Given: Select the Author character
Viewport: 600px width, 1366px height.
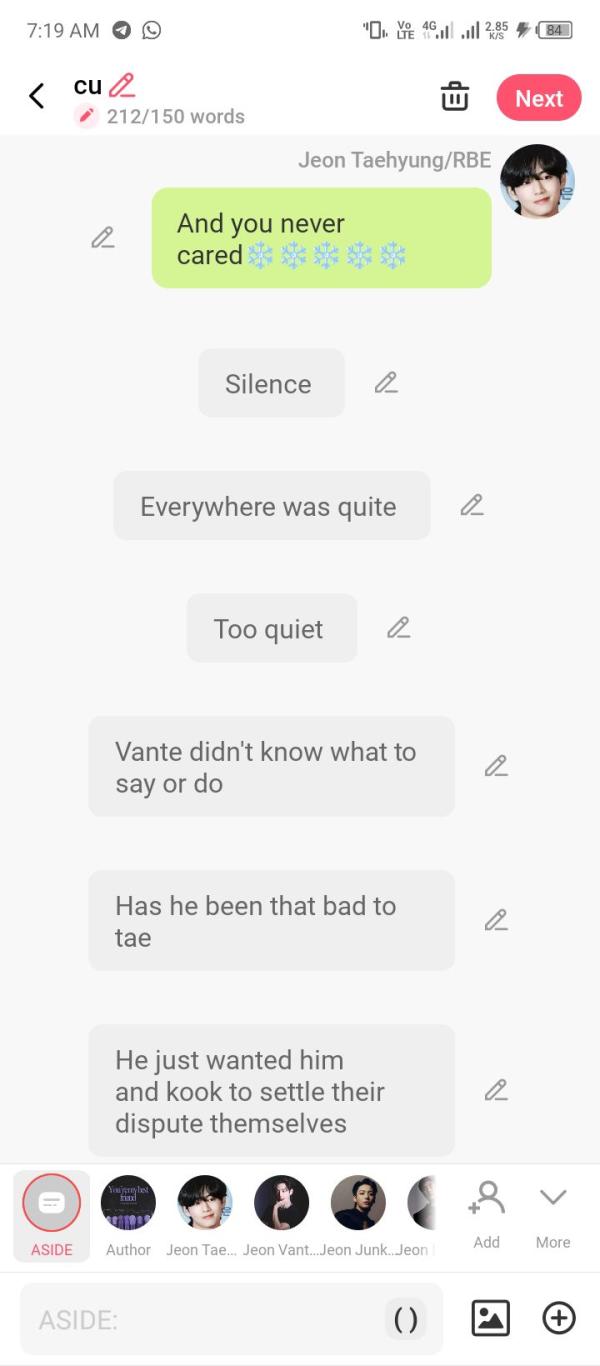Looking at the screenshot, I should point(128,1214).
